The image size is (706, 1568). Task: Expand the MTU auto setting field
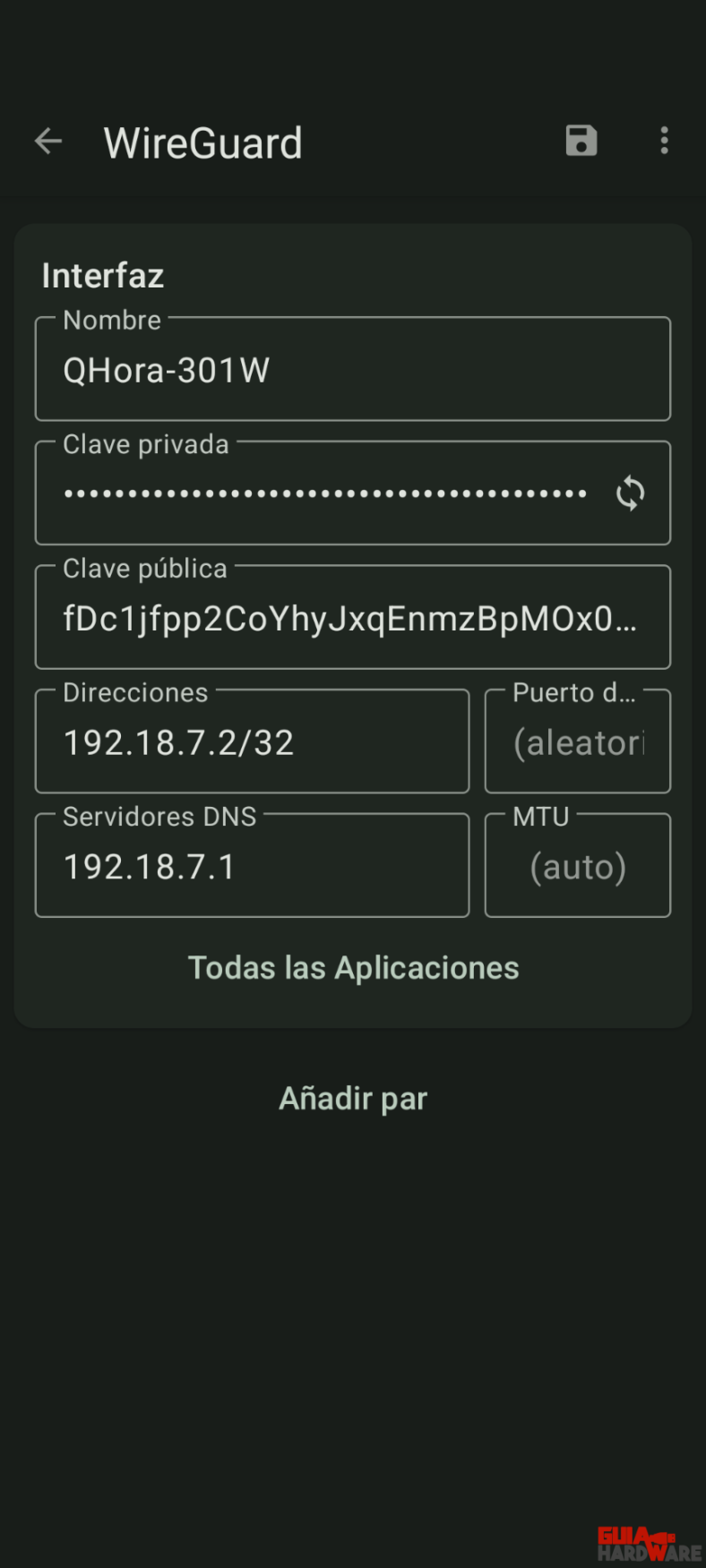[x=578, y=865]
